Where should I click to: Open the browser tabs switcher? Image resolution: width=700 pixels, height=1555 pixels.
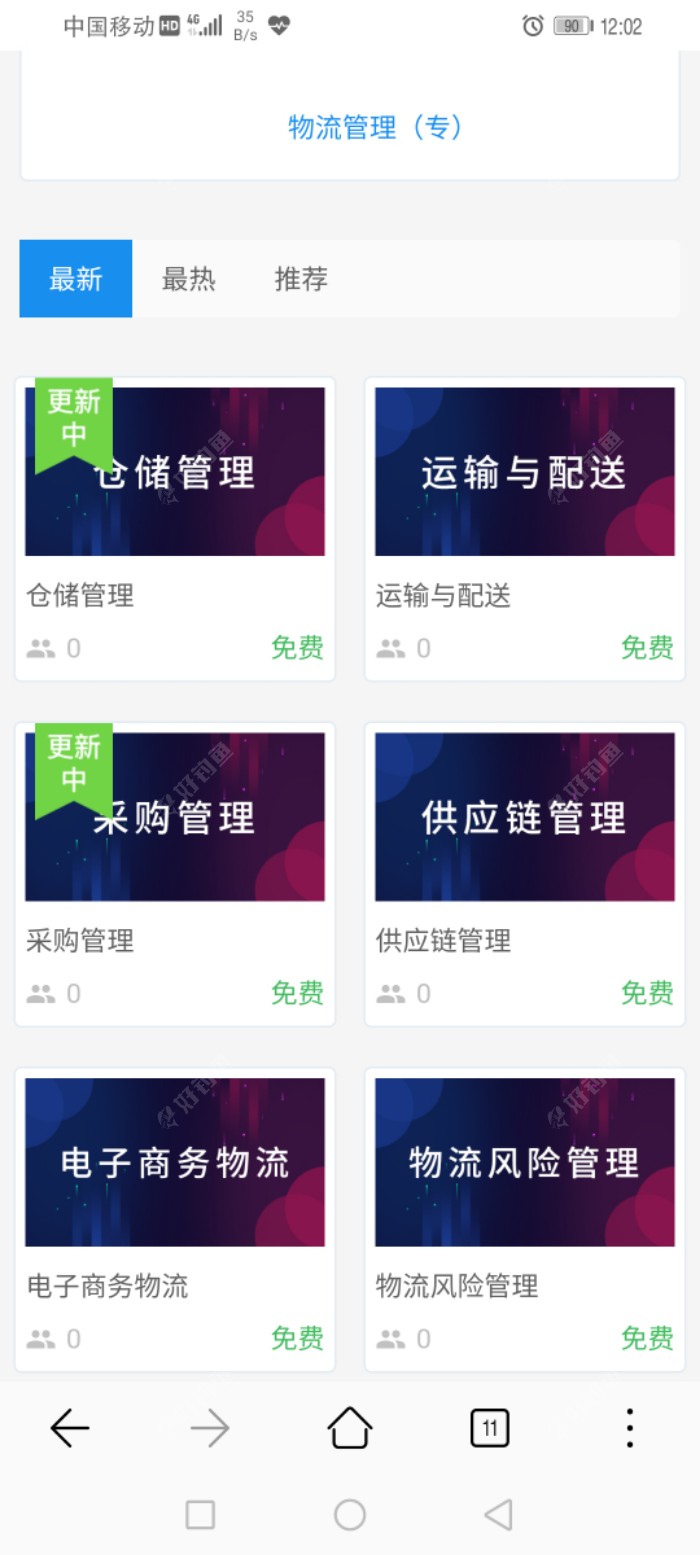point(489,1428)
